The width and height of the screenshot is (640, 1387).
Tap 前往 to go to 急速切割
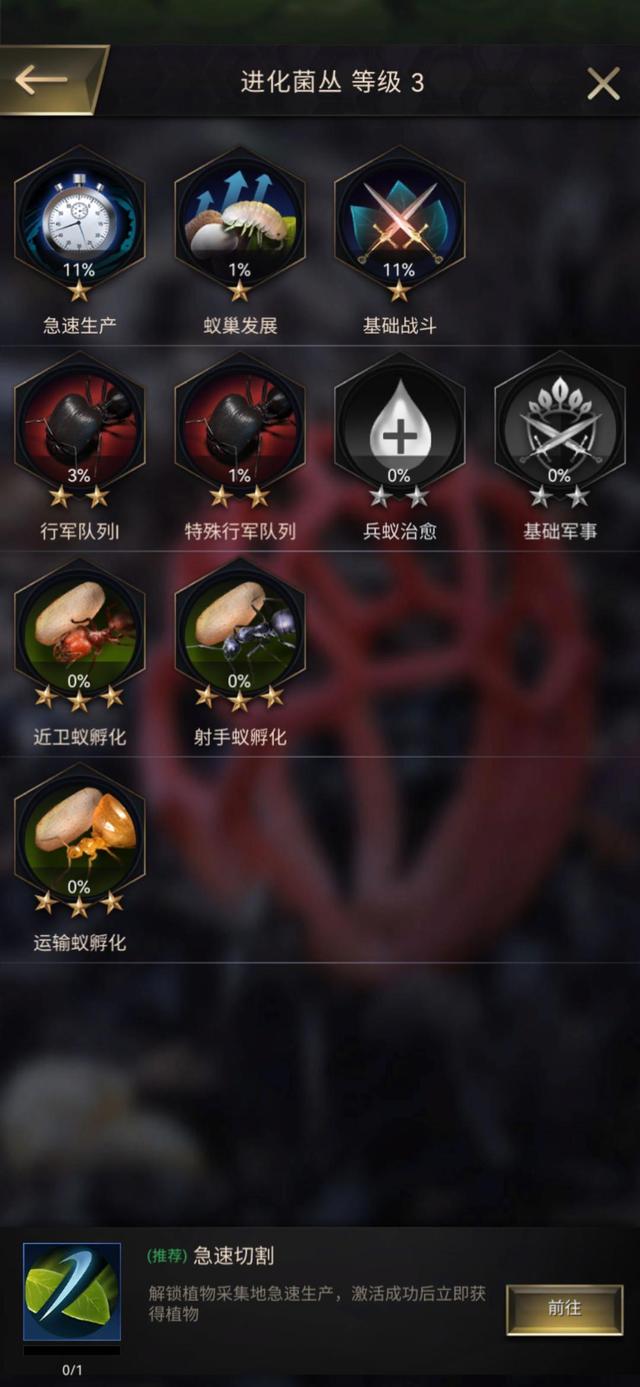[564, 1308]
